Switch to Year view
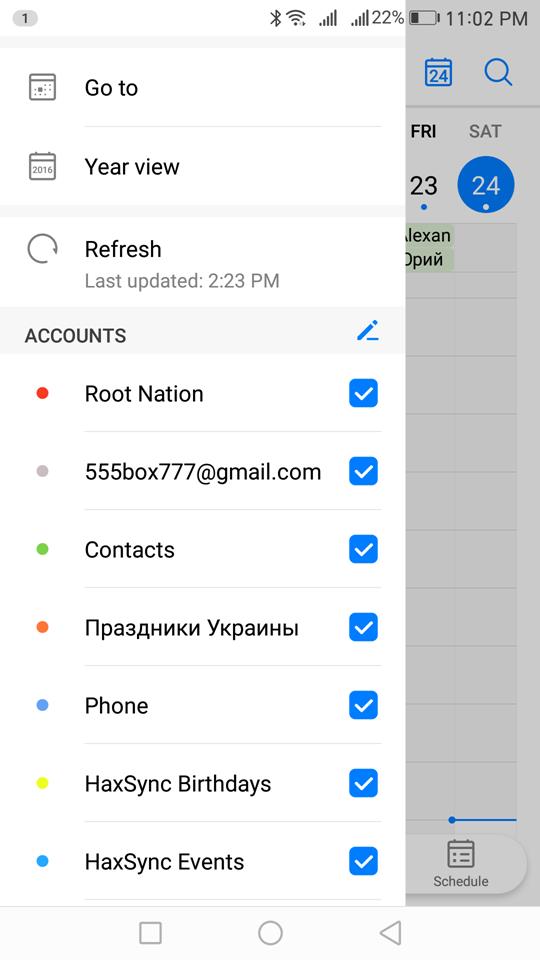Screen dimensions: 540x960 click(x=202, y=166)
